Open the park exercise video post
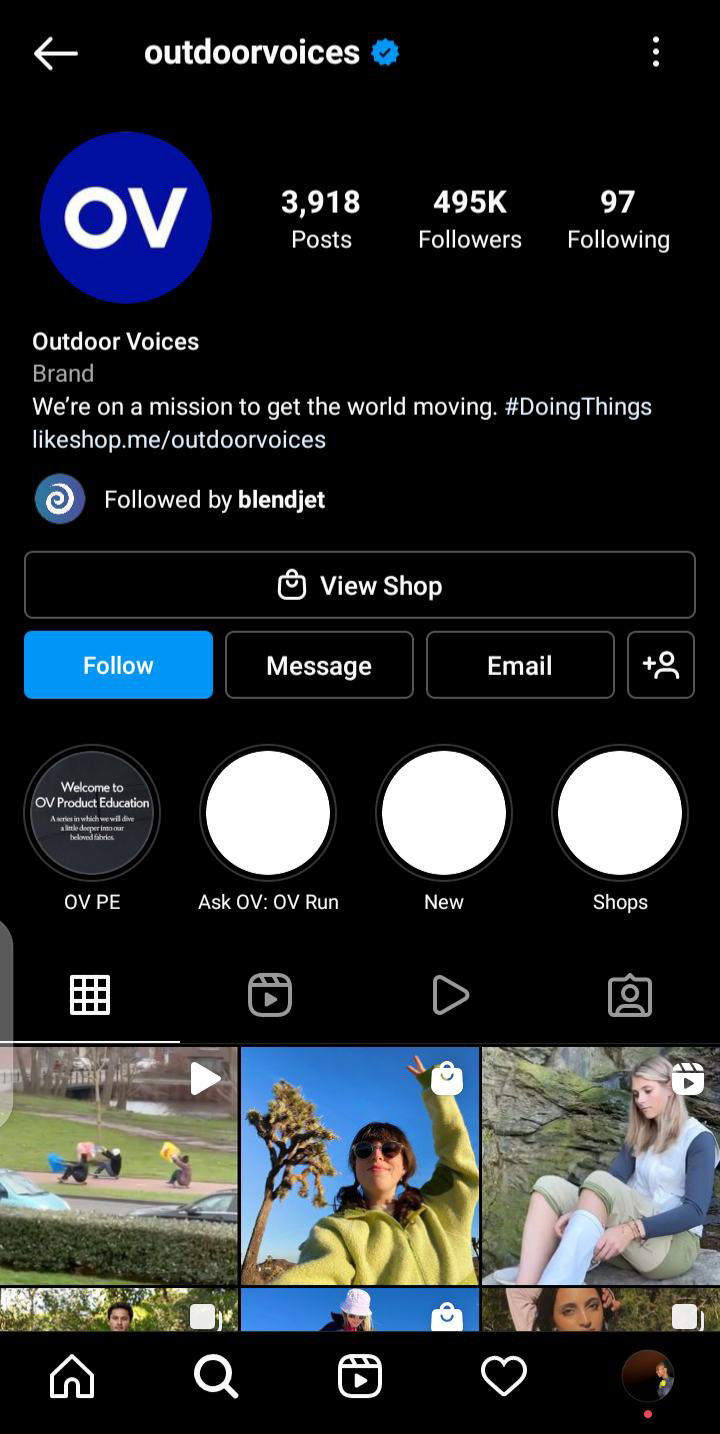 point(118,1165)
